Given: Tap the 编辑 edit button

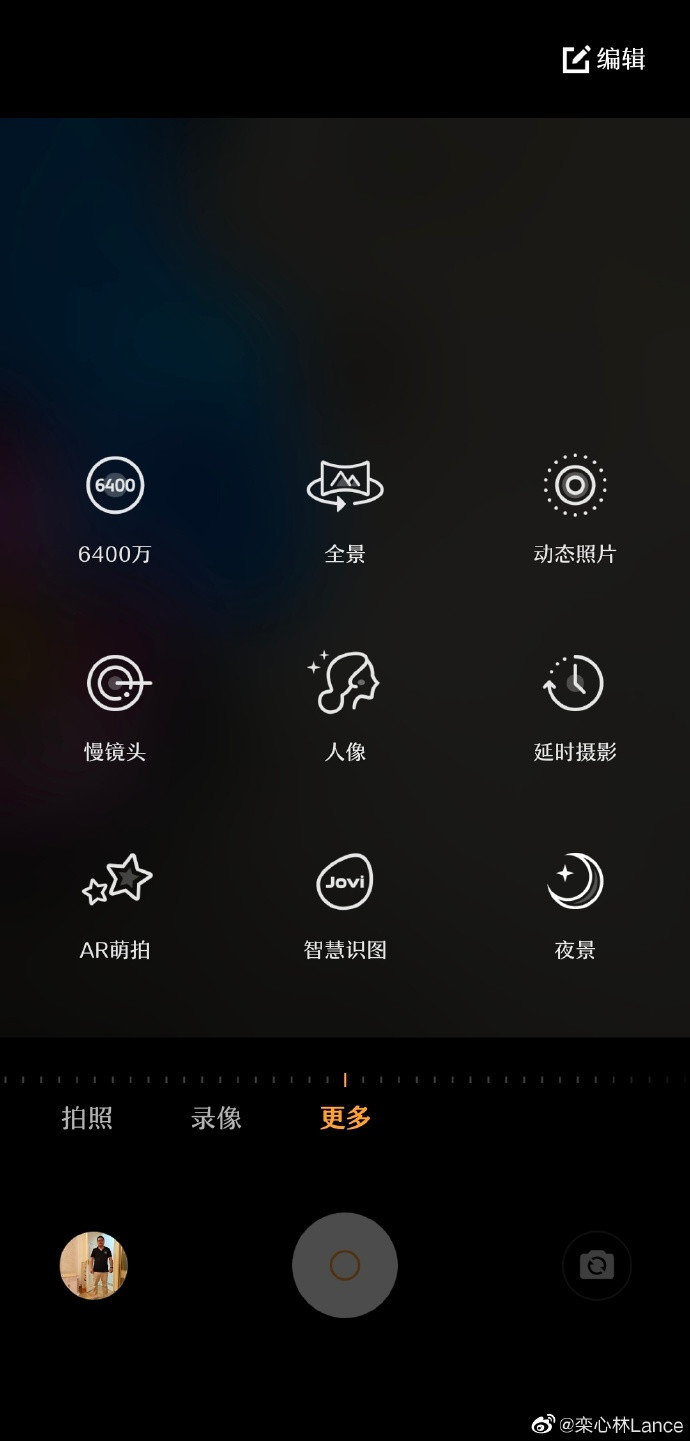Looking at the screenshot, I should coord(604,59).
